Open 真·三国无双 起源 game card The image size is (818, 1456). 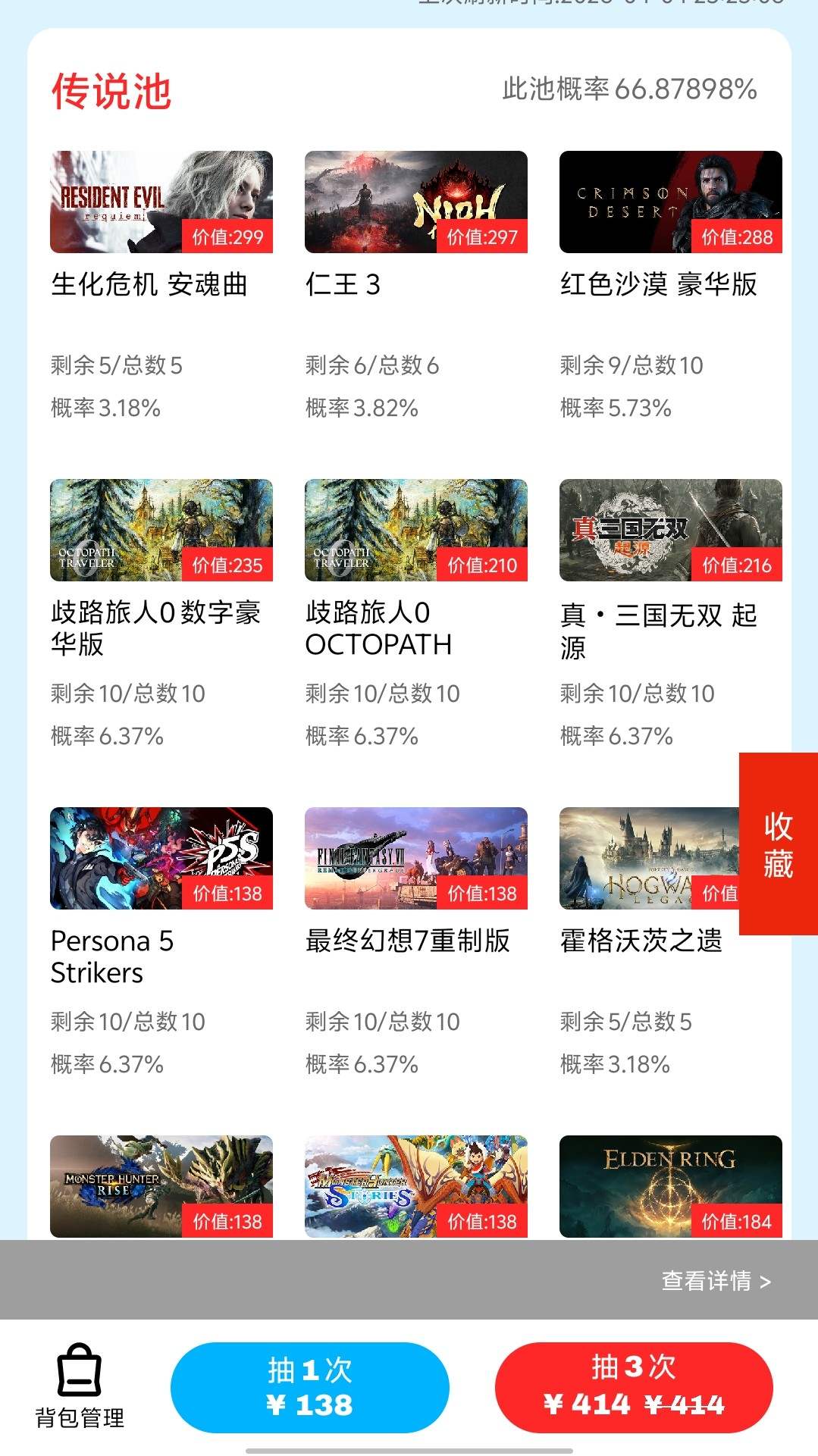(x=670, y=531)
